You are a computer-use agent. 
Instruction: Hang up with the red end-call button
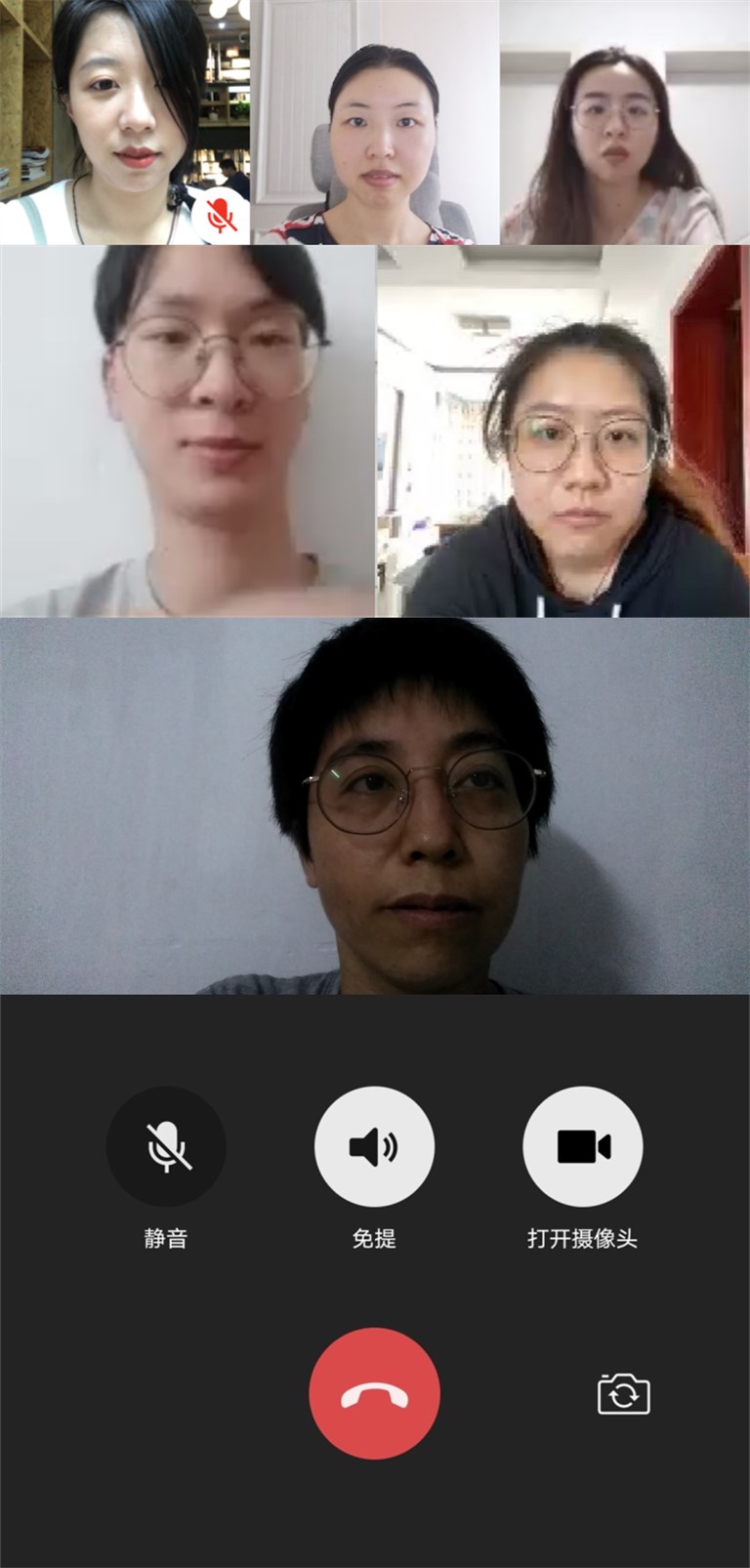[374, 1393]
